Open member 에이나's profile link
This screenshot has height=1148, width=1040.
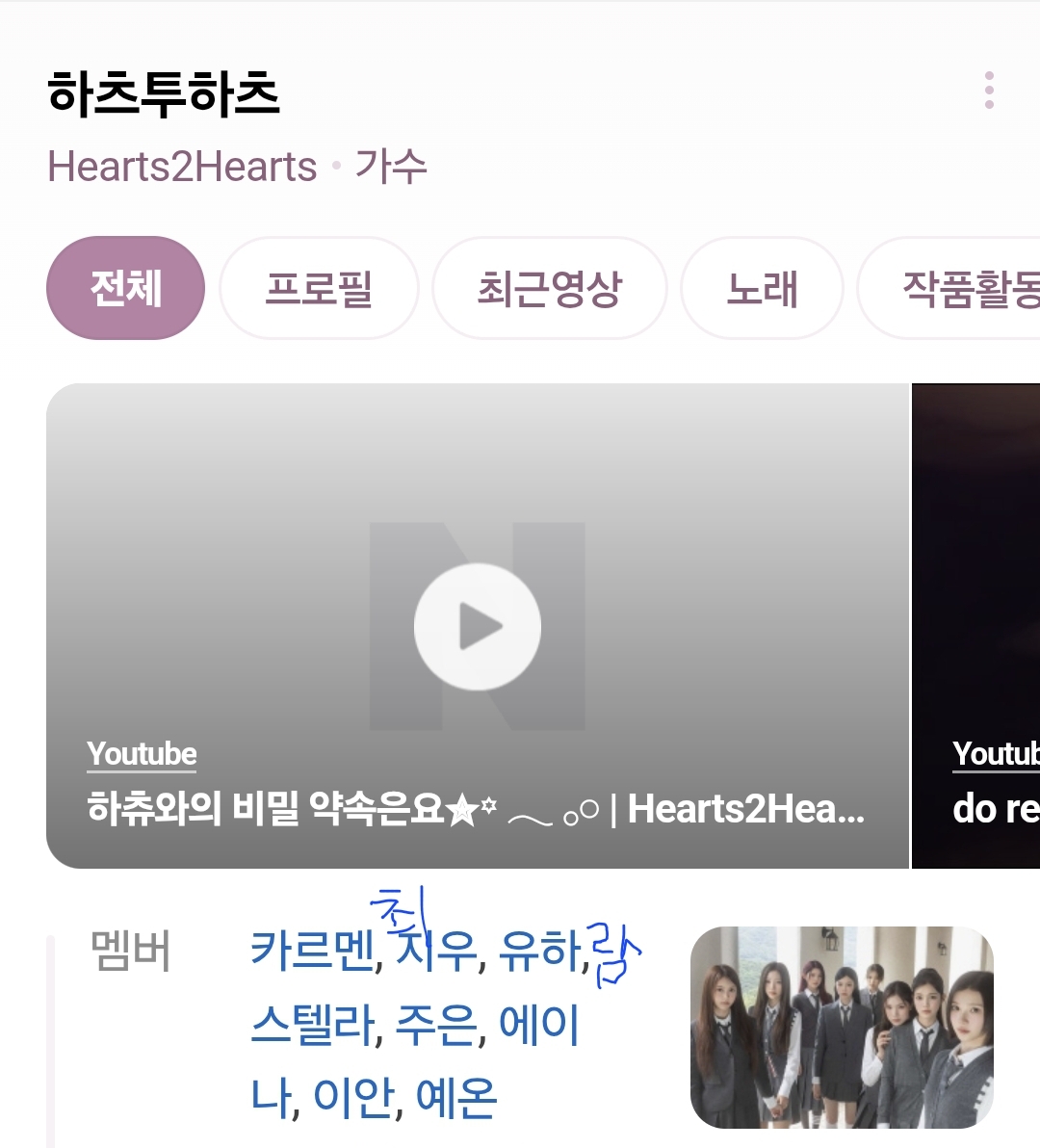coord(539,1024)
